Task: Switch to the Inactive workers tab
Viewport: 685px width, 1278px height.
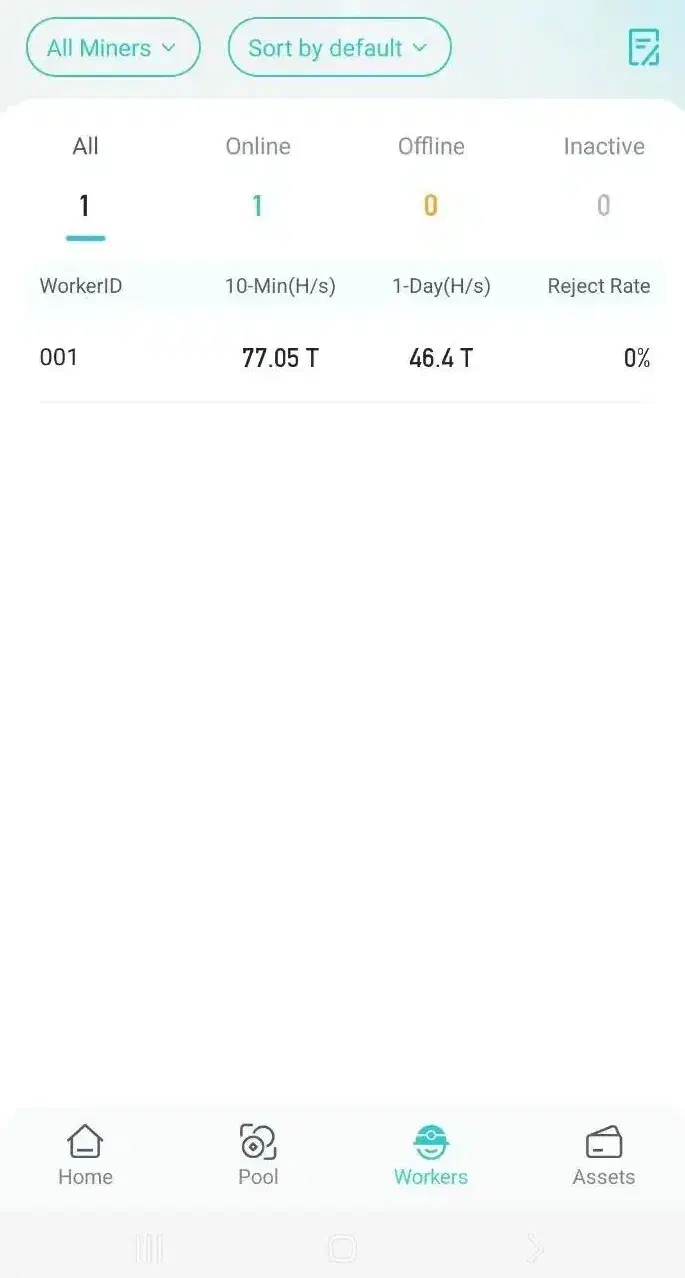Action: pyautogui.click(x=603, y=175)
